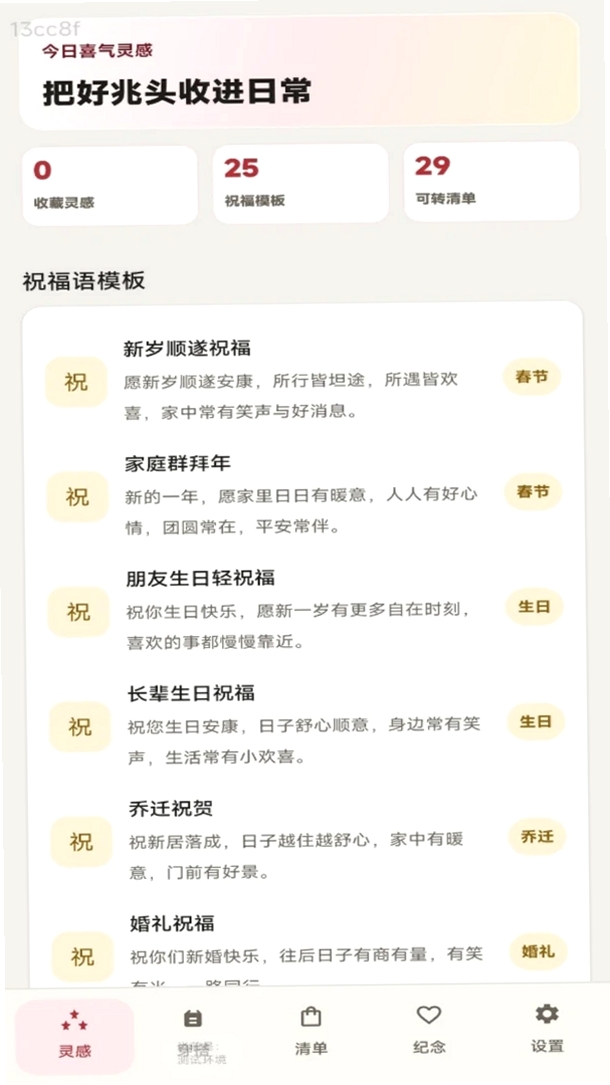Open the 长辈生日祝福 template
610x1085 pixels.
point(306,724)
